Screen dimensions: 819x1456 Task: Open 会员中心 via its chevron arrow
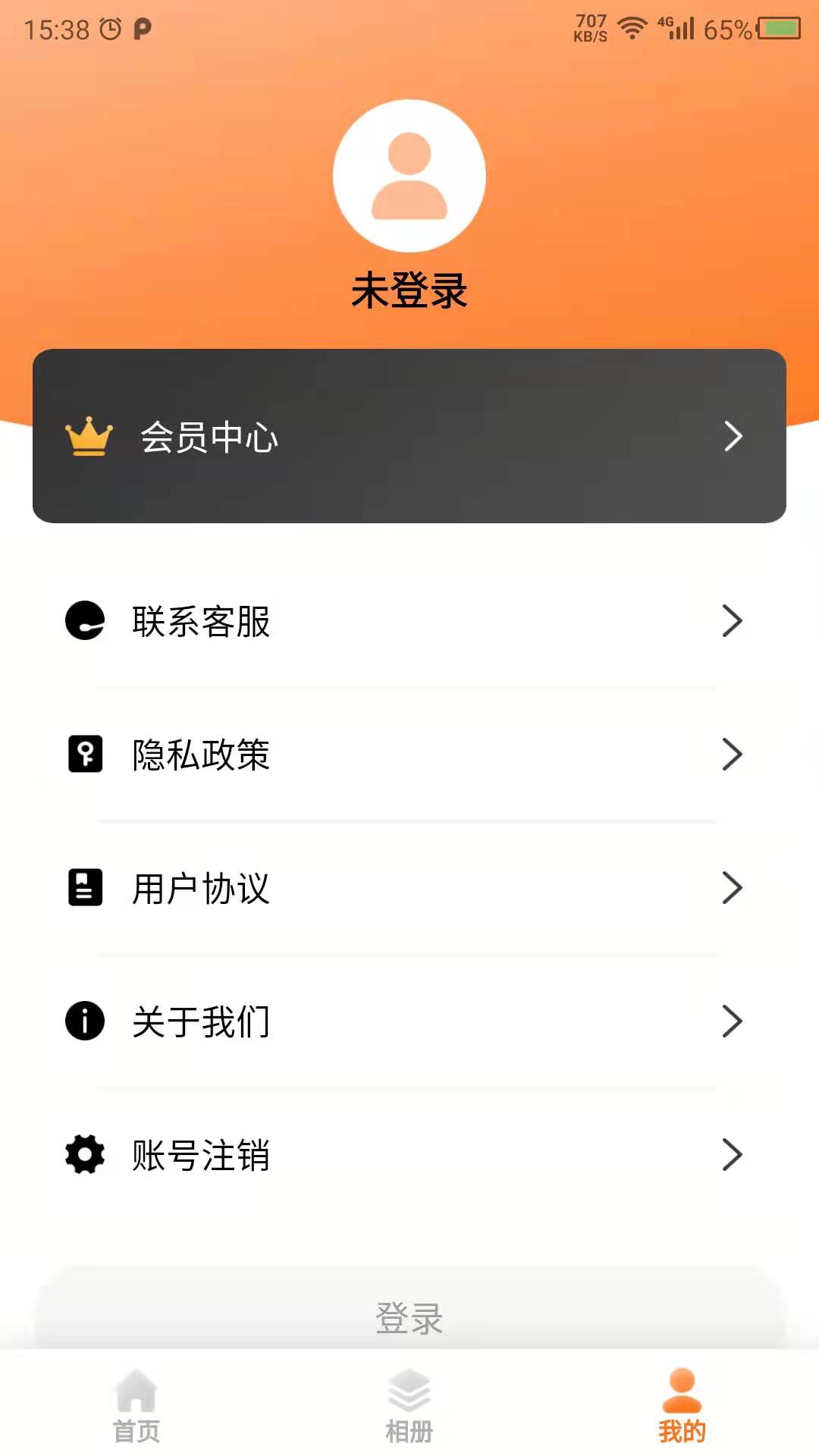tap(732, 437)
